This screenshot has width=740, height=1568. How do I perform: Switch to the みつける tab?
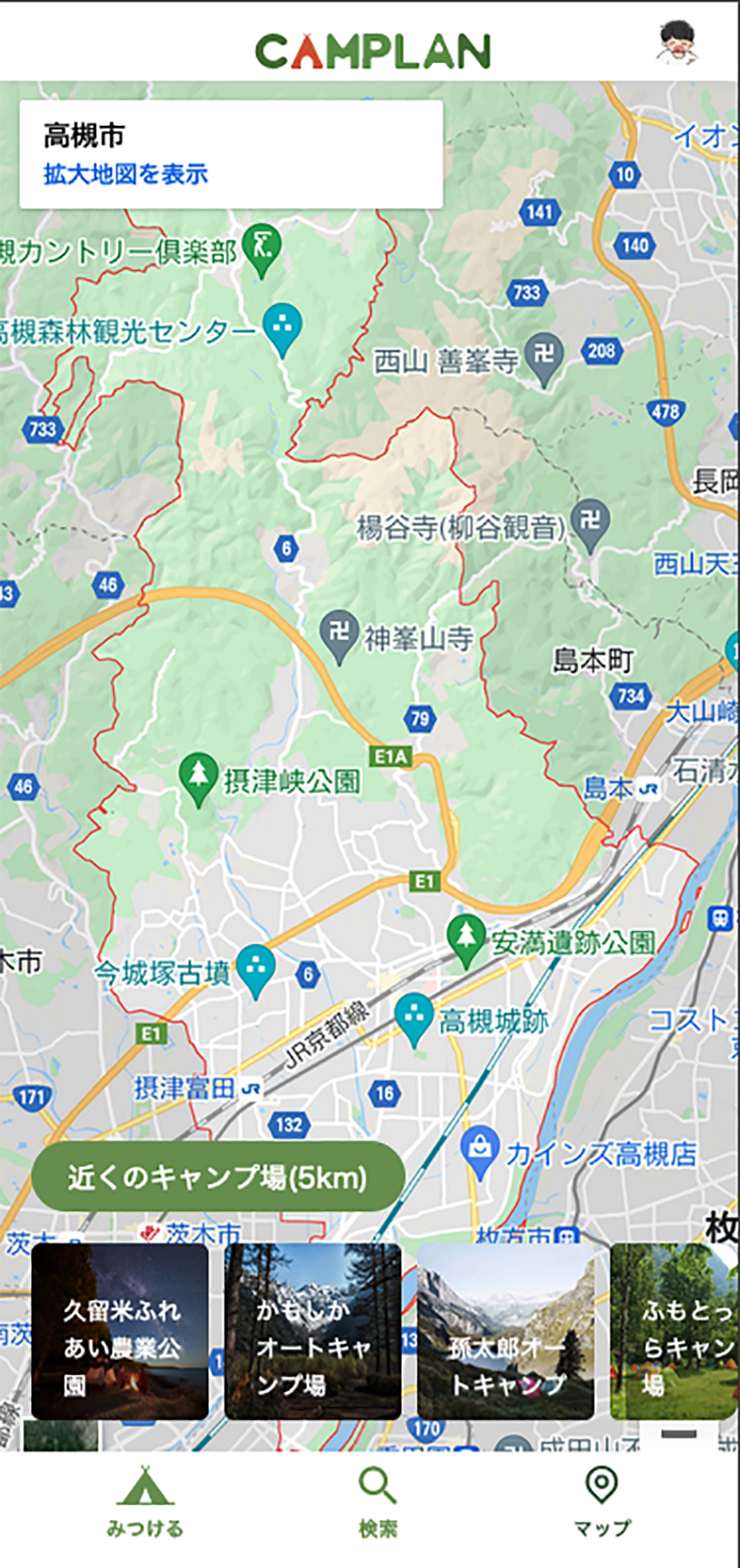pyautogui.click(x=145, y=1502)
